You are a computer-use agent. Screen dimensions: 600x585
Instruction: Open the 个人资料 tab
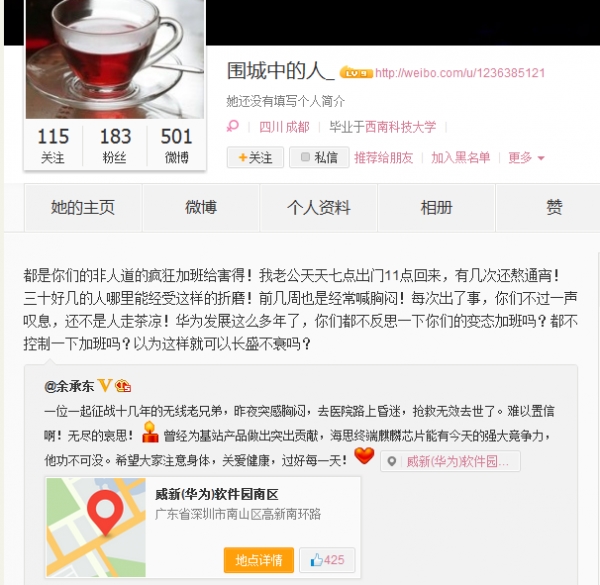(x=318, y=208)
